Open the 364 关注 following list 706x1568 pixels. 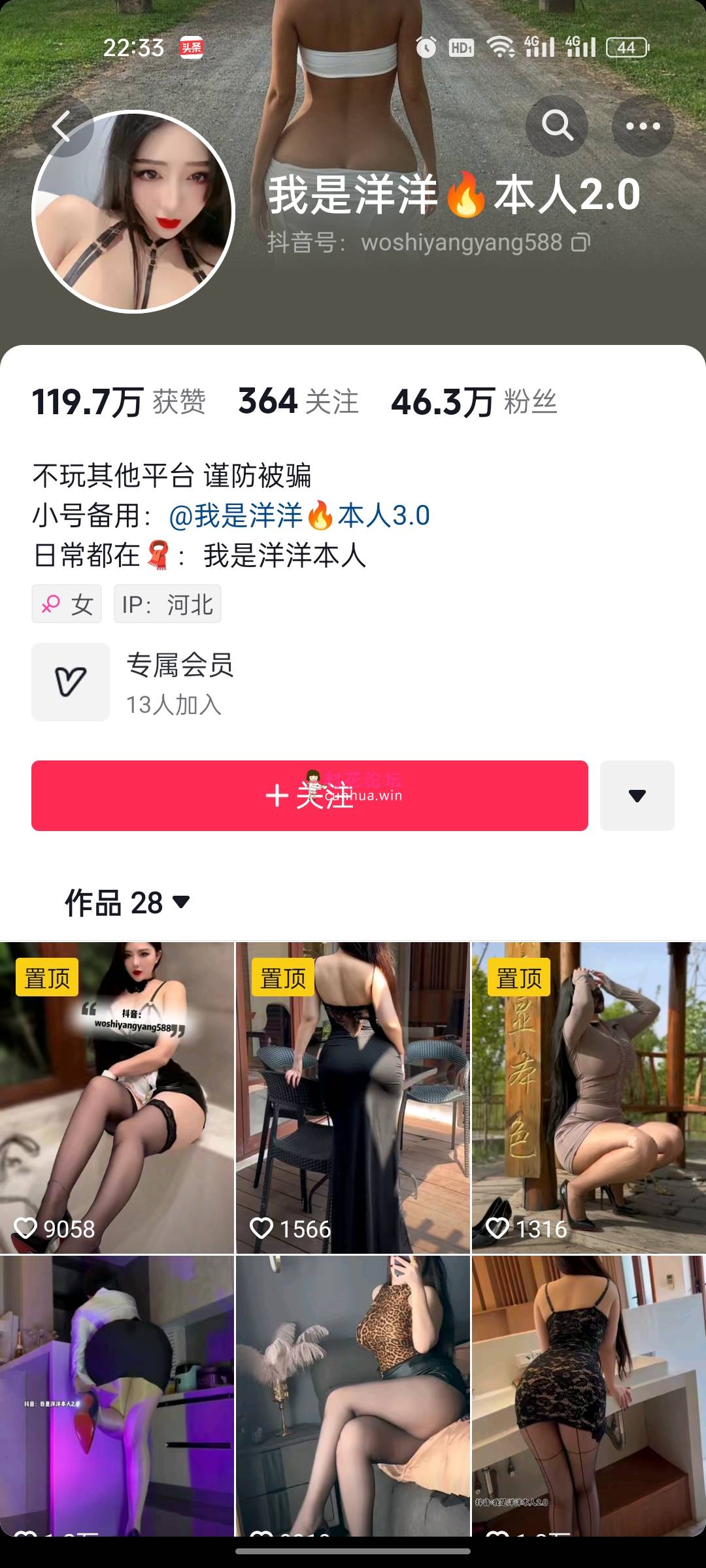[x=298, y=401]
